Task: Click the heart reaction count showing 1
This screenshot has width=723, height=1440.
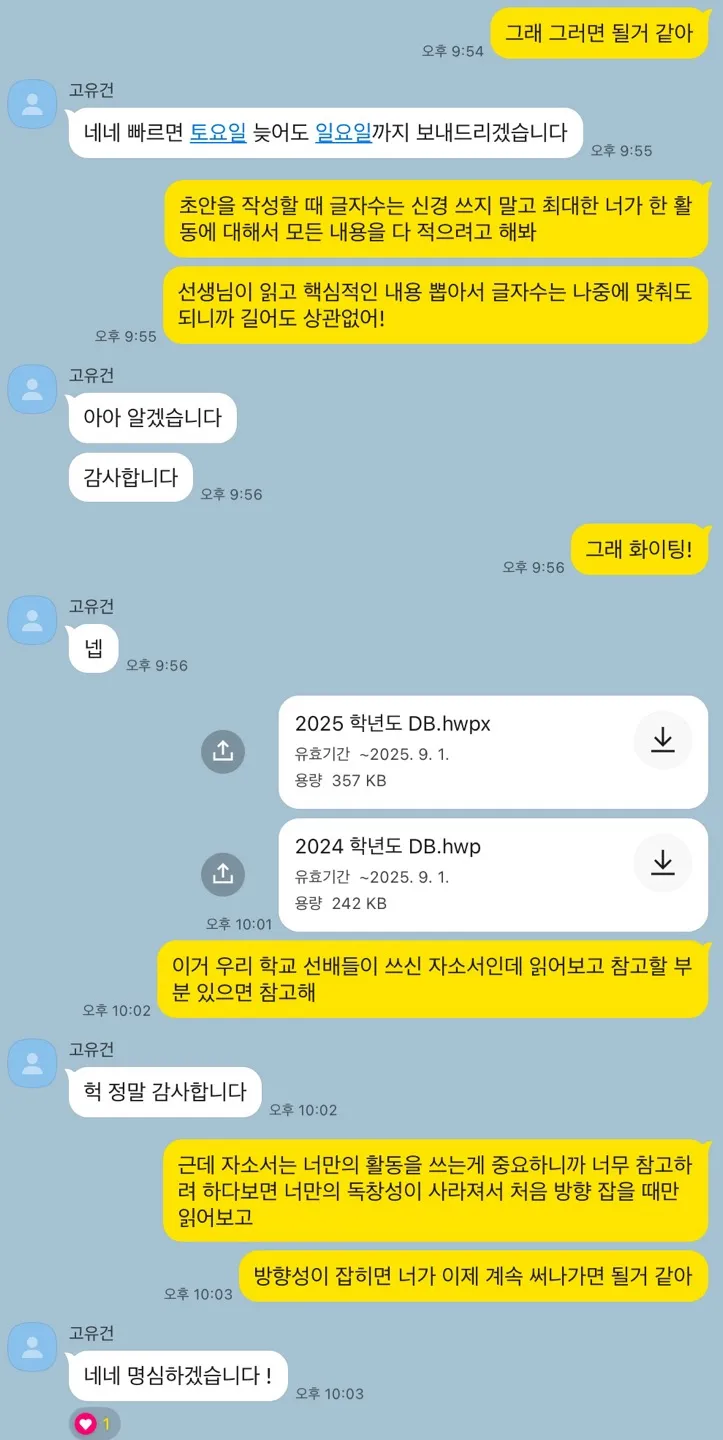Action: click(106, 1420)
